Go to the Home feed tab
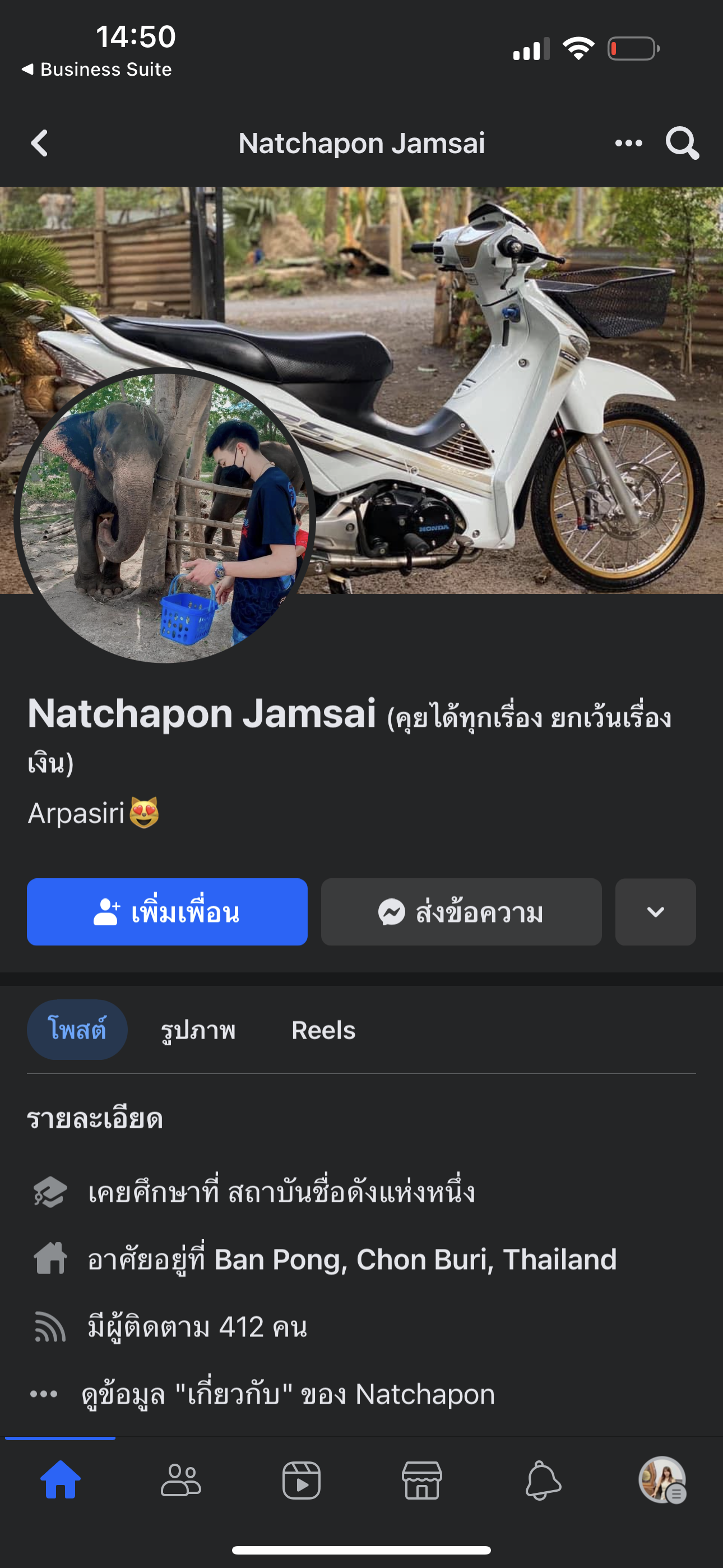 pyautogui.click(x=61, y=1481)
